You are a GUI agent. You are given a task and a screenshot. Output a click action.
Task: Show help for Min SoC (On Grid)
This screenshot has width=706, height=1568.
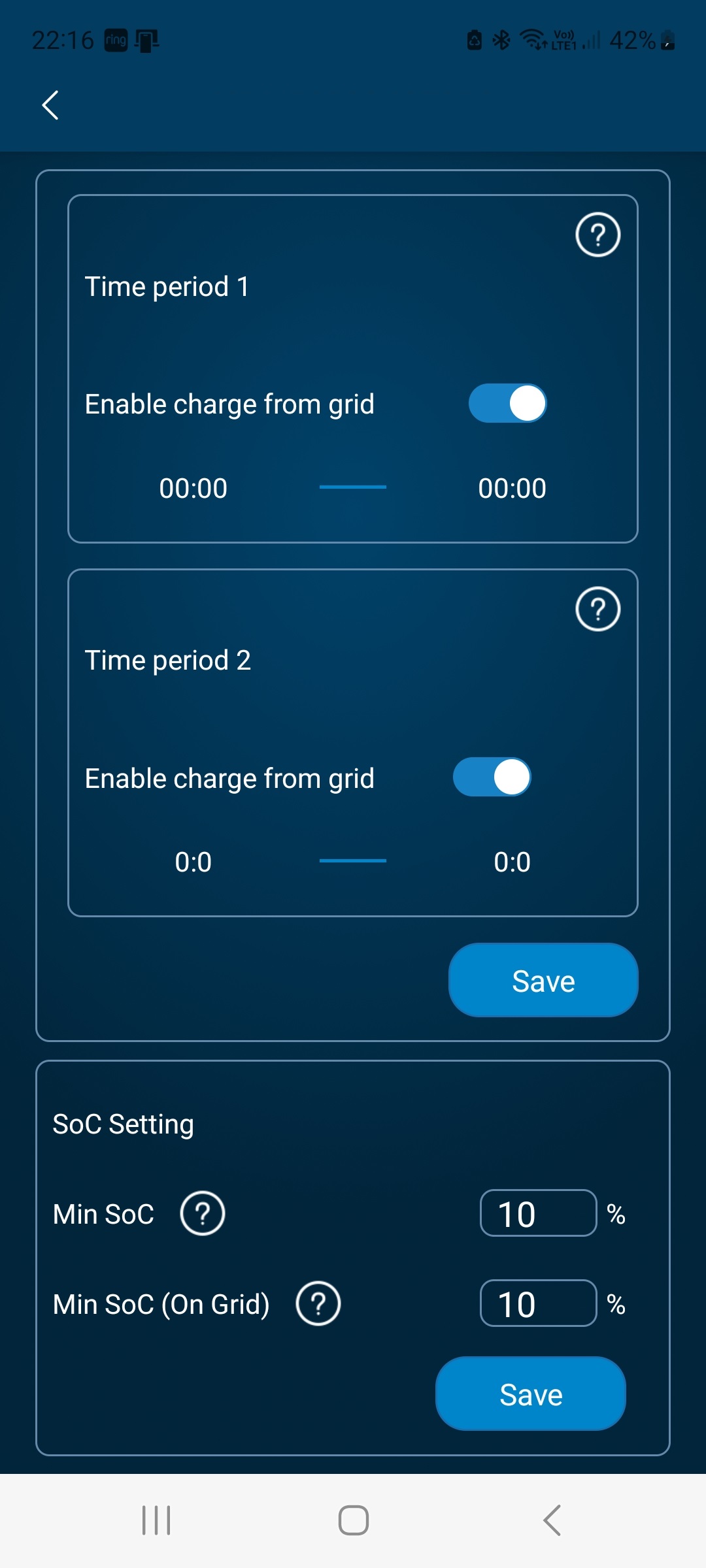(x=318, y=1303)
